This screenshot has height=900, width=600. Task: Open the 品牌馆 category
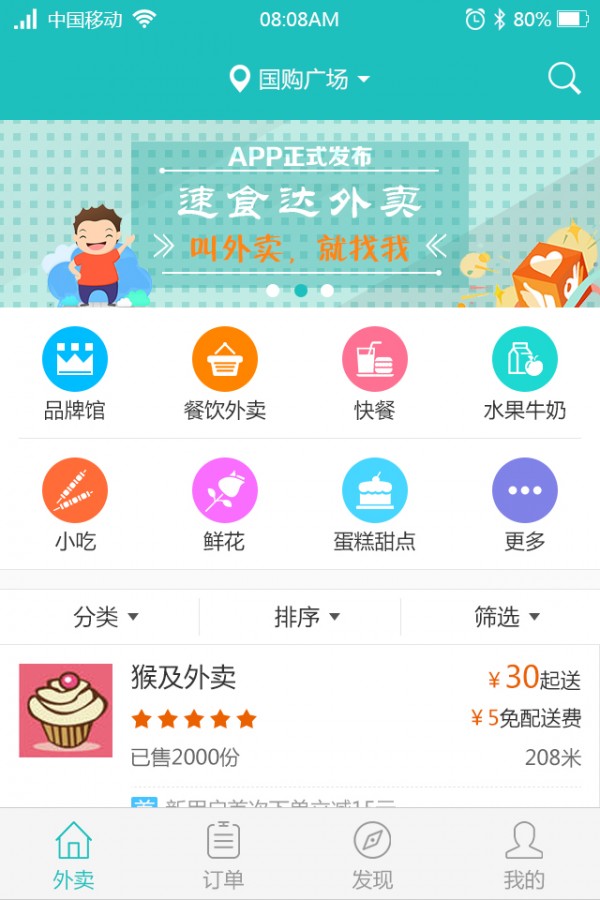pos(75,374)
